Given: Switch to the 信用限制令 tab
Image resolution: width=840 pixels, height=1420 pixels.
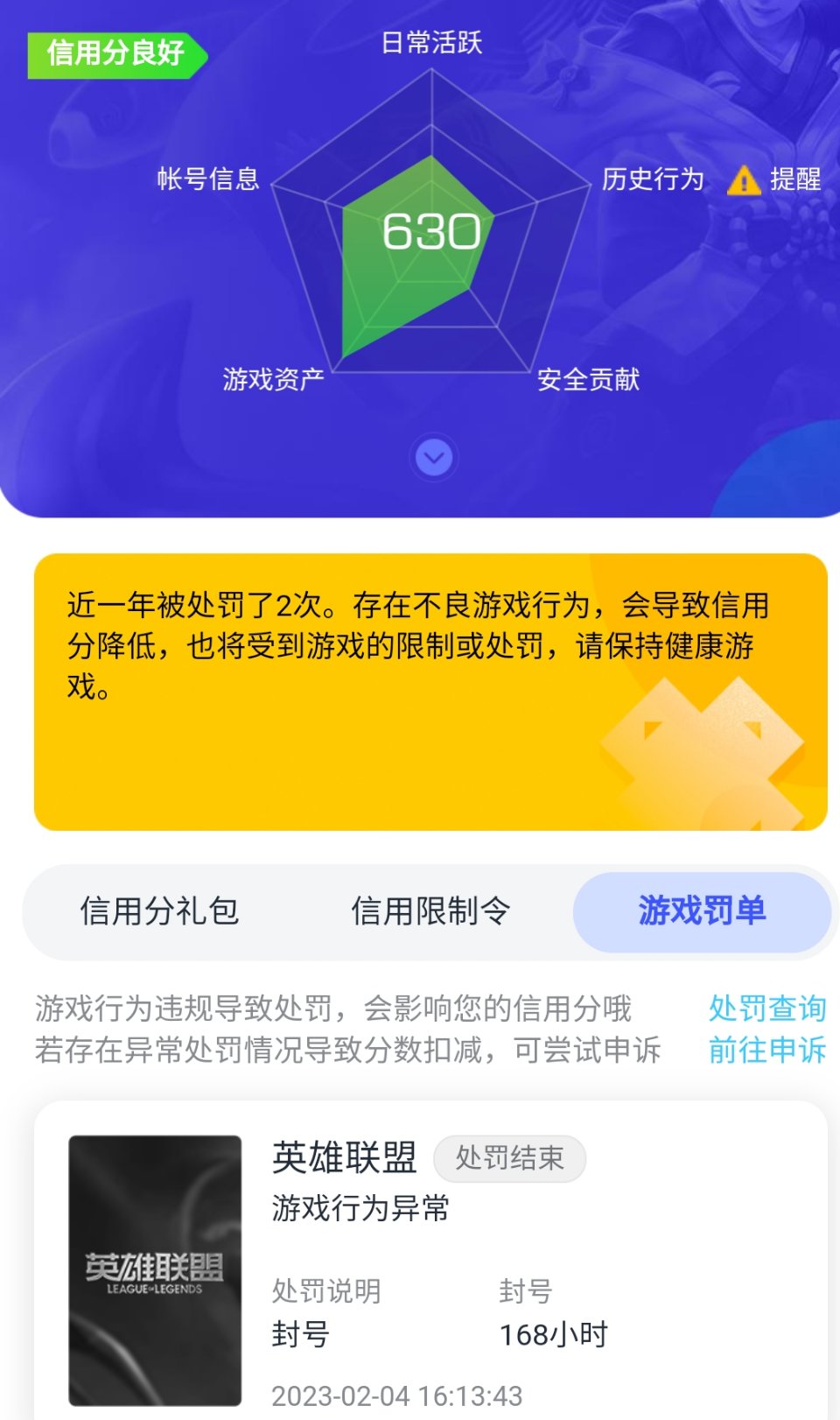Looking at the screenshot, I should [430, 911].
